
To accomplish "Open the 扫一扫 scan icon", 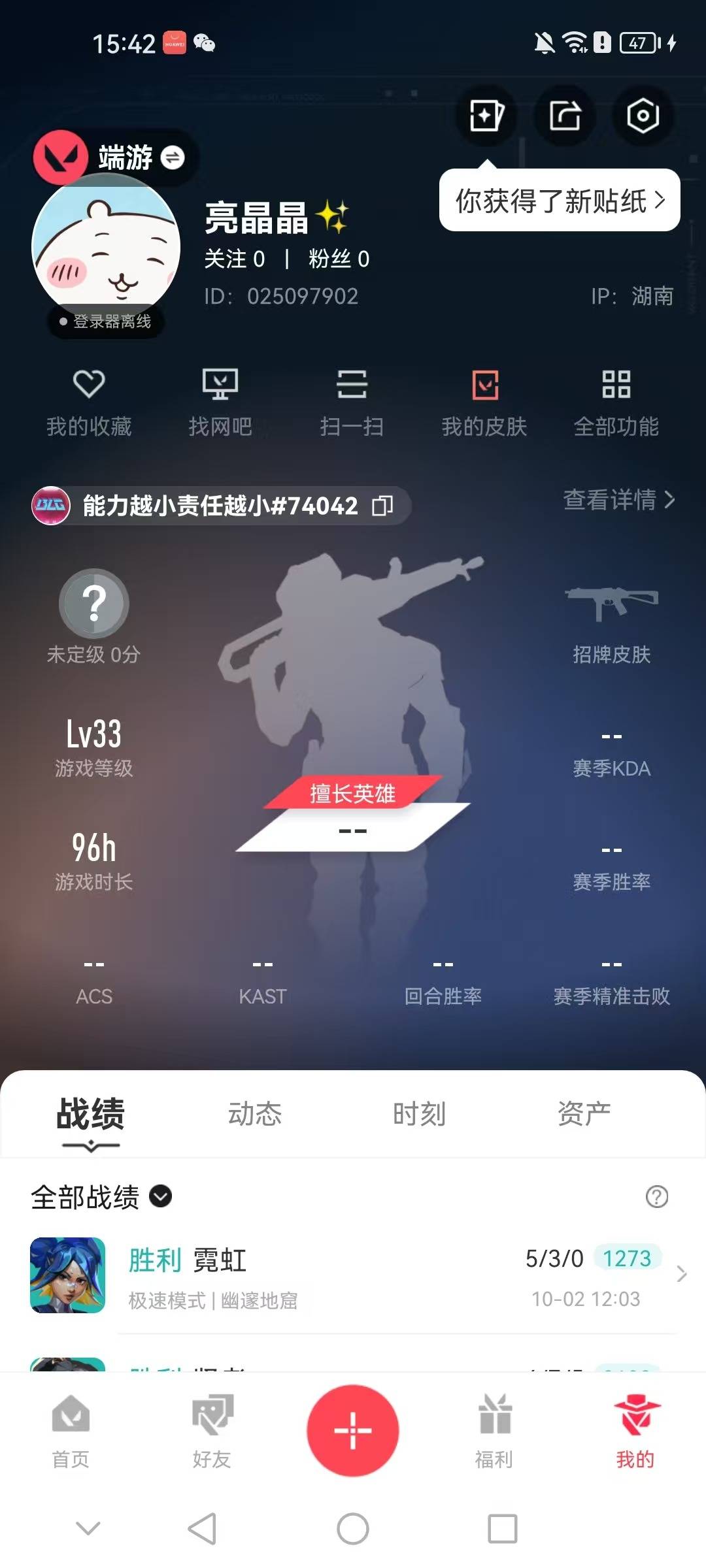I will point(353,399).
